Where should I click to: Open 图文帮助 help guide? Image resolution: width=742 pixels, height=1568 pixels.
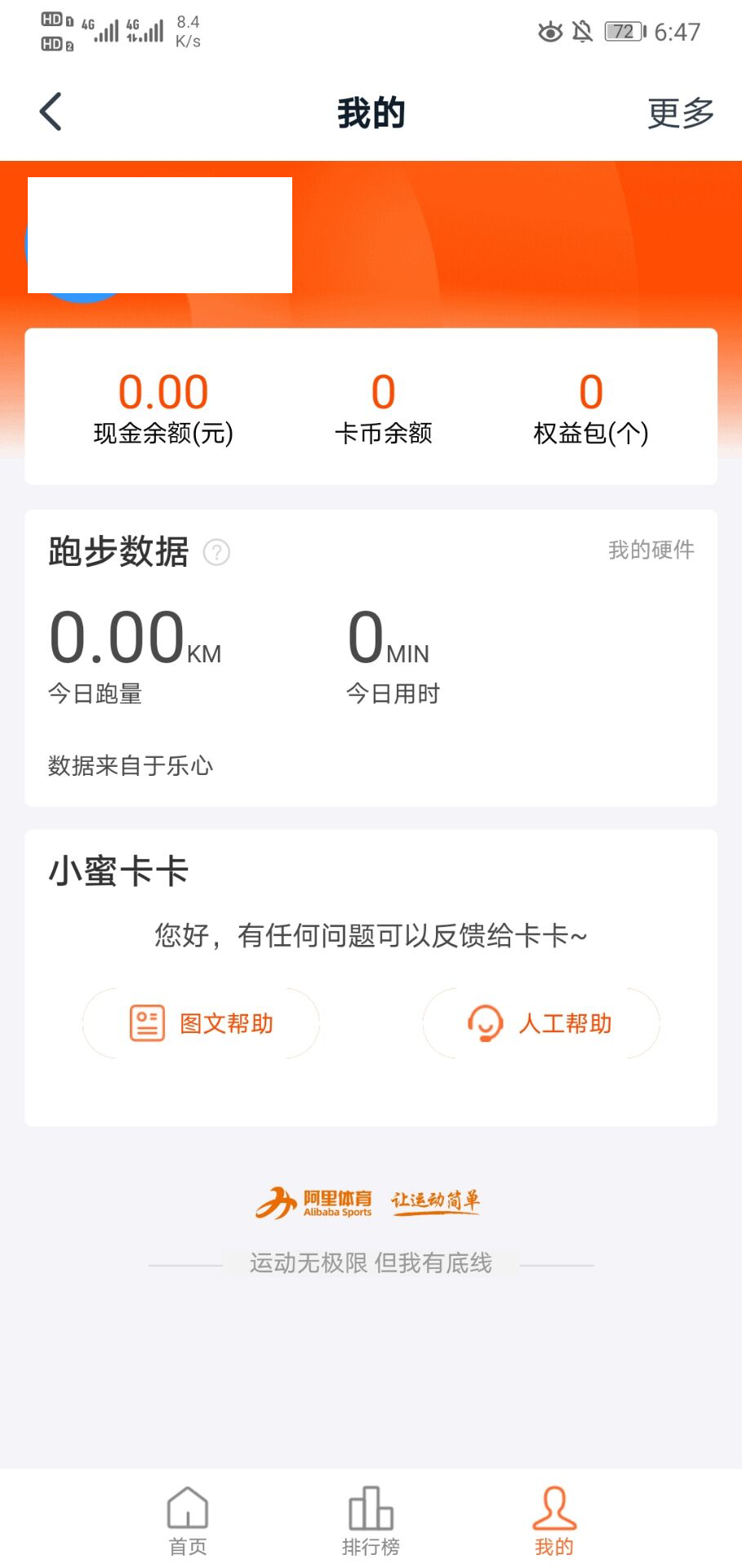(x=201, y=1023)
